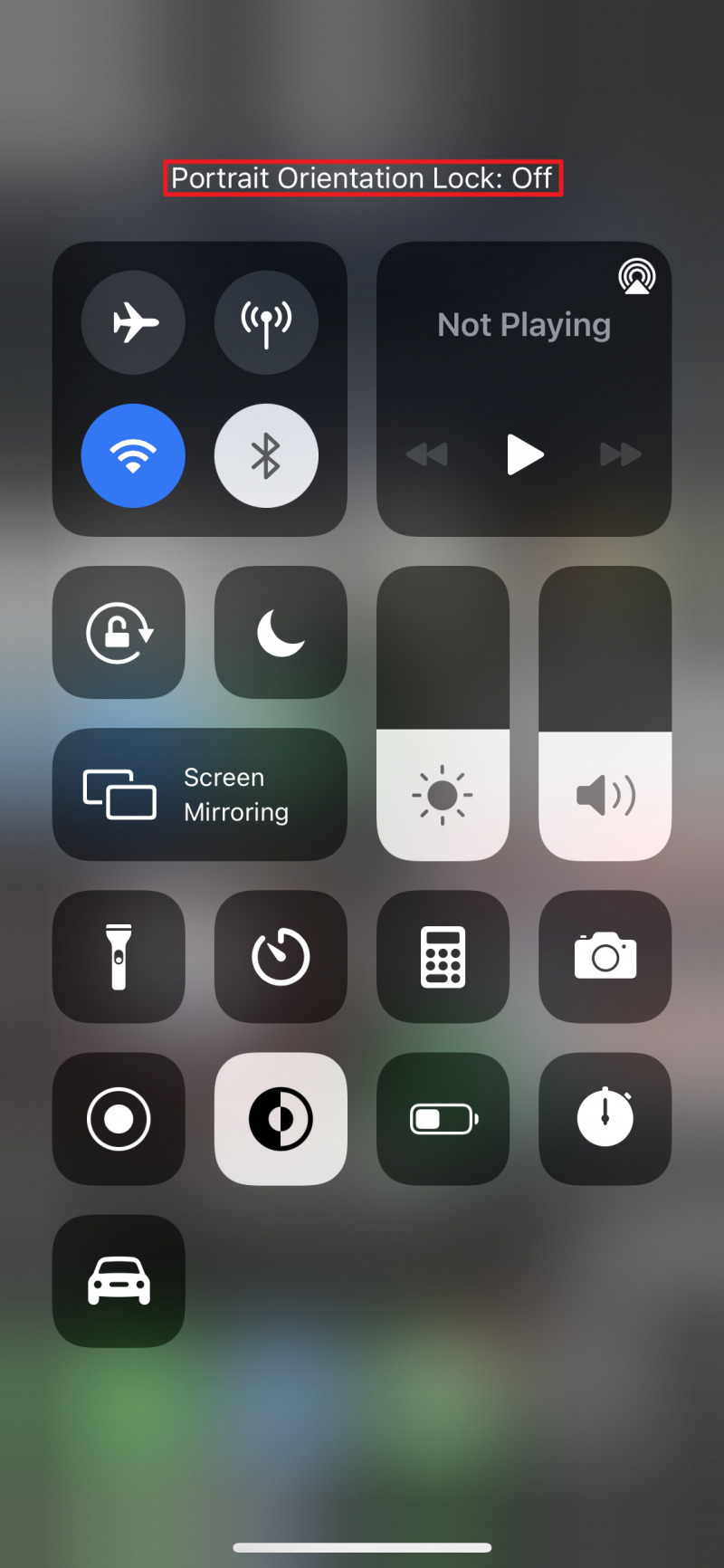Toggle Dark Mode appearance

click(281, 1118)
